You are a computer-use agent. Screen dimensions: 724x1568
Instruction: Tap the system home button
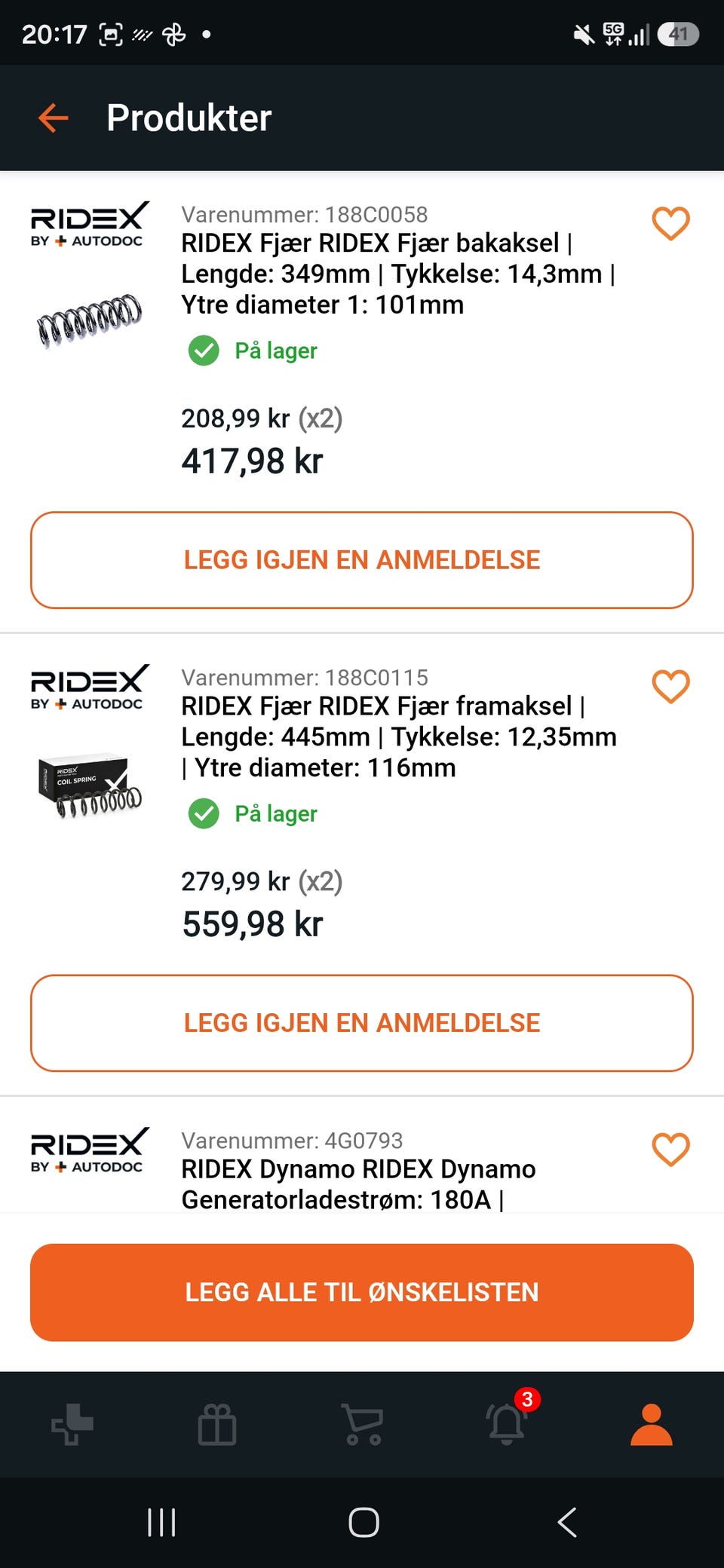[x=364, y=1522]
